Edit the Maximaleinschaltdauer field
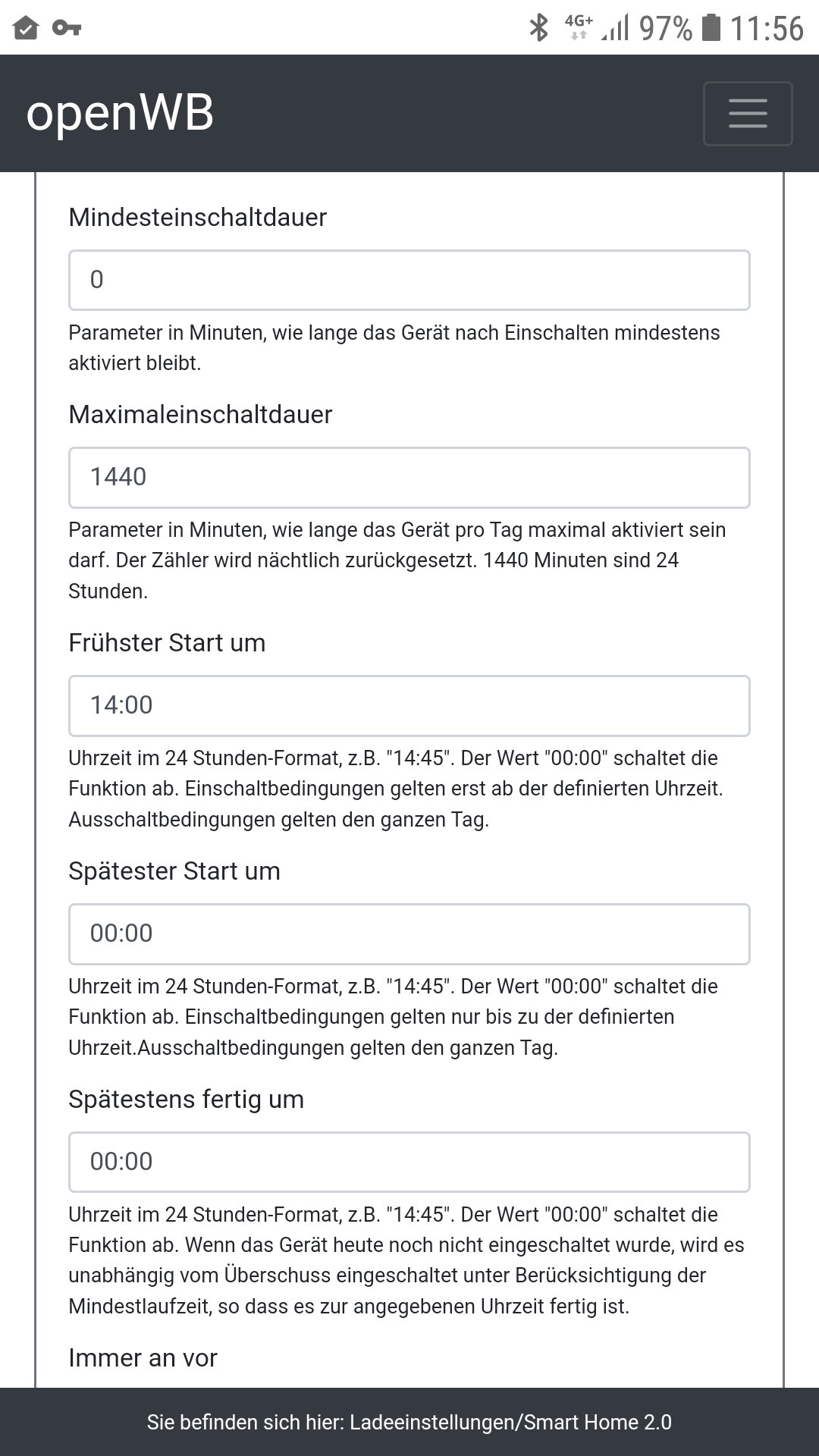Image resolution: width=819 pixels, height=1456 pixels. click(x=409, y=478)
